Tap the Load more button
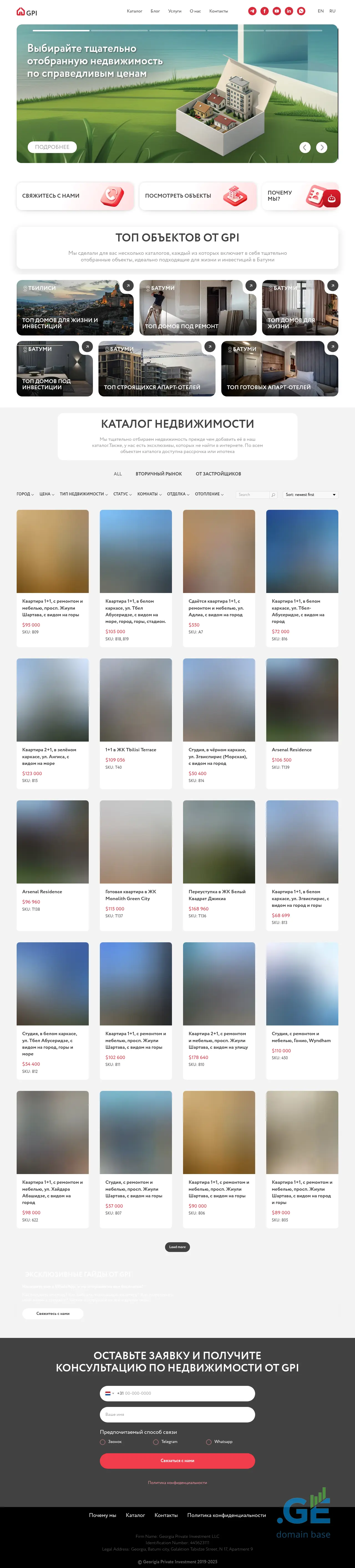This screenshot has height=1568, width=355. [177, 1247]
